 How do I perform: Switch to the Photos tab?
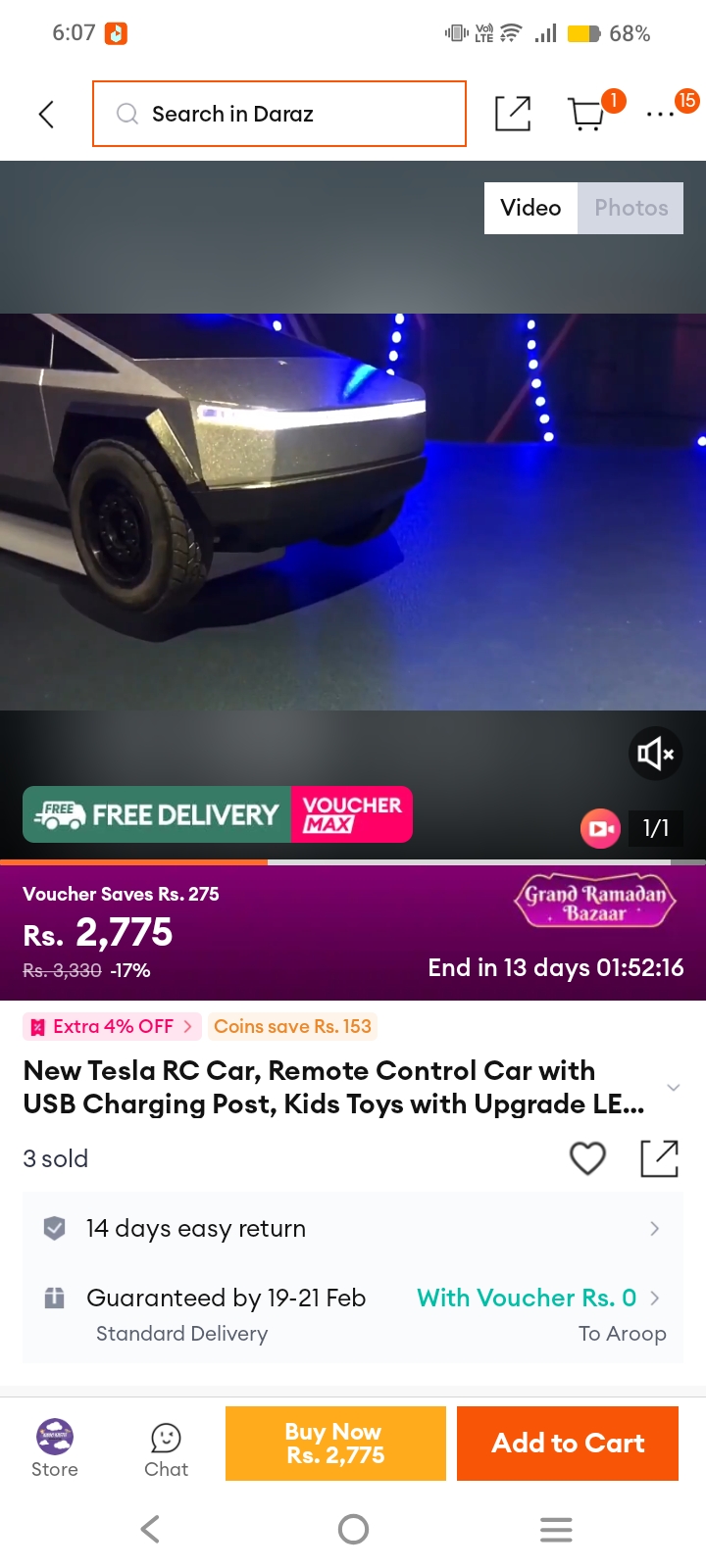point(630,208)
